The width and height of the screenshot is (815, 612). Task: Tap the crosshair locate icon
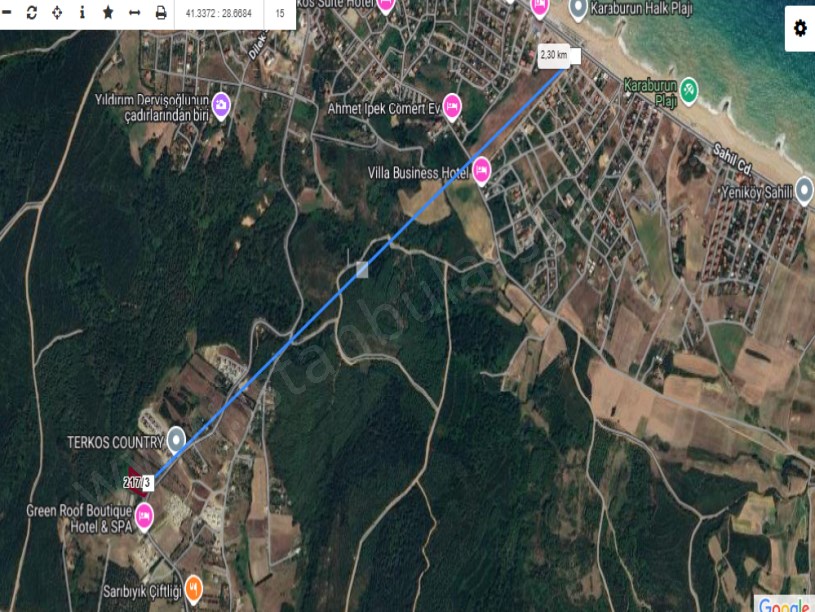pos(57,13)
